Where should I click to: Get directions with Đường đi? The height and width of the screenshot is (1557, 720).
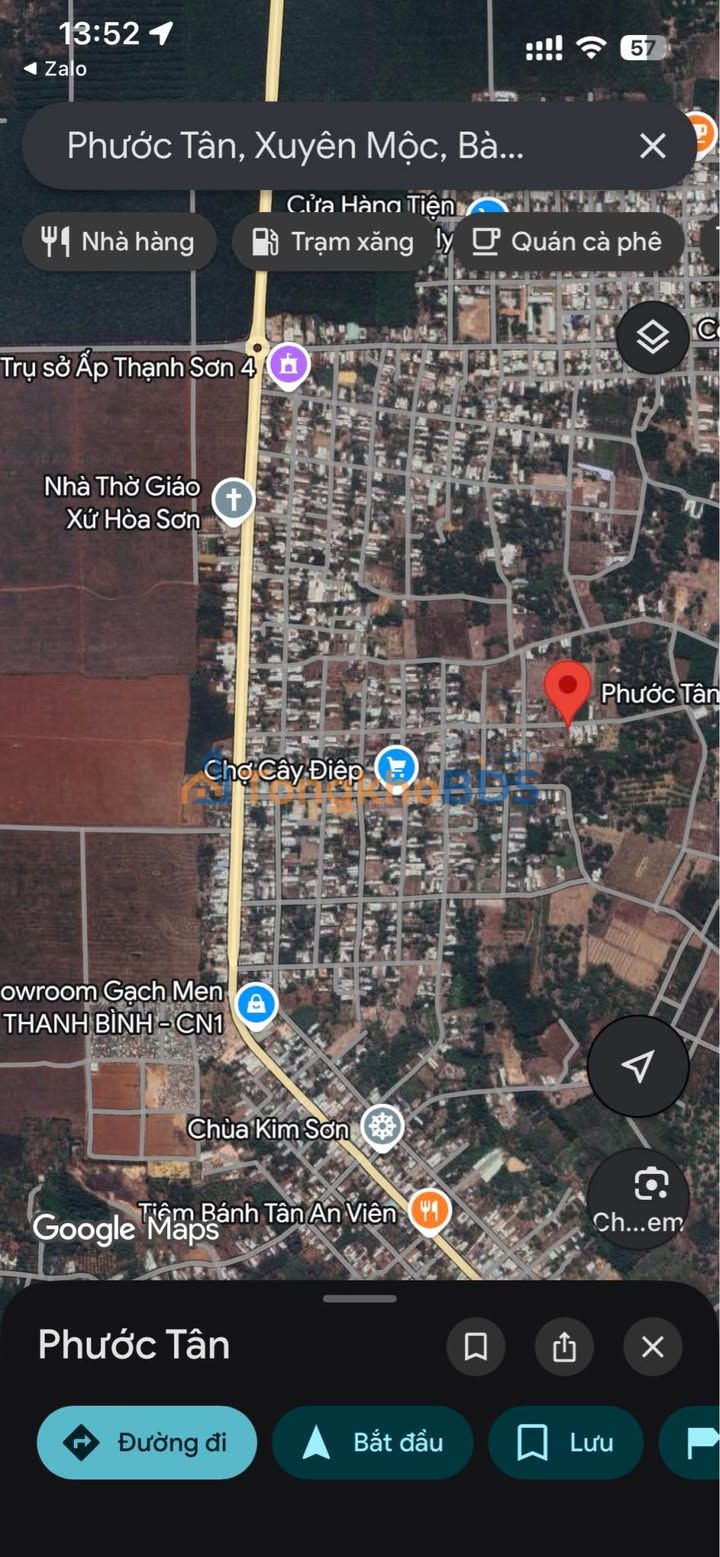coord(147,1442)
